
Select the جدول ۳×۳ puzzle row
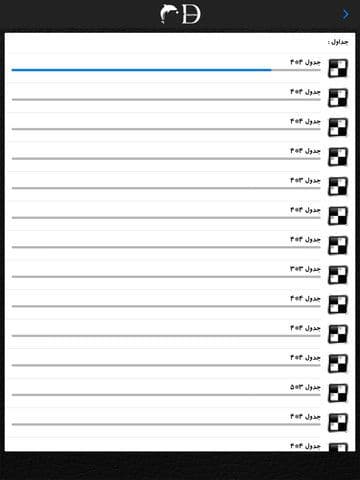(180, 275)
